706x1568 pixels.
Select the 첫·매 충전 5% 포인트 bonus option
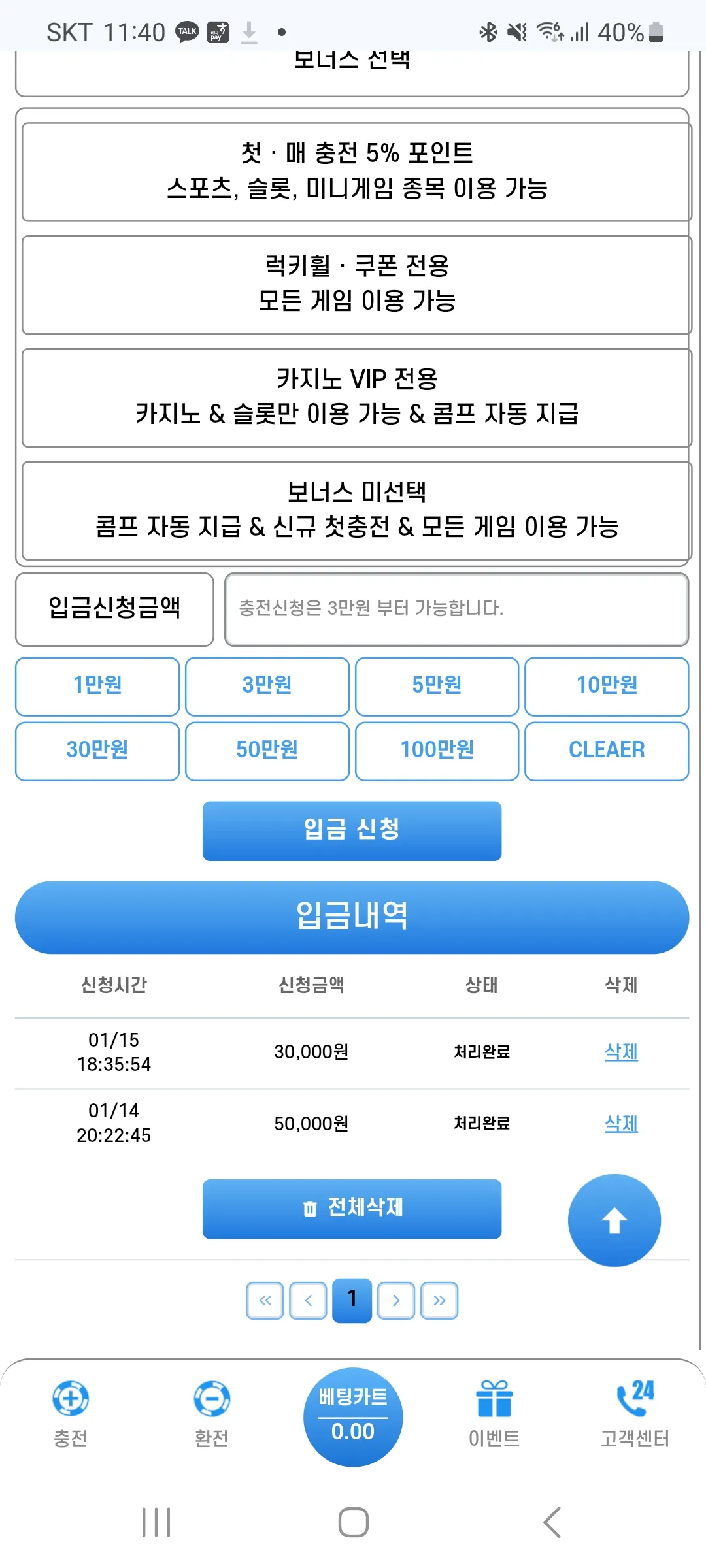pyautogui.click(x=357, y=172)
